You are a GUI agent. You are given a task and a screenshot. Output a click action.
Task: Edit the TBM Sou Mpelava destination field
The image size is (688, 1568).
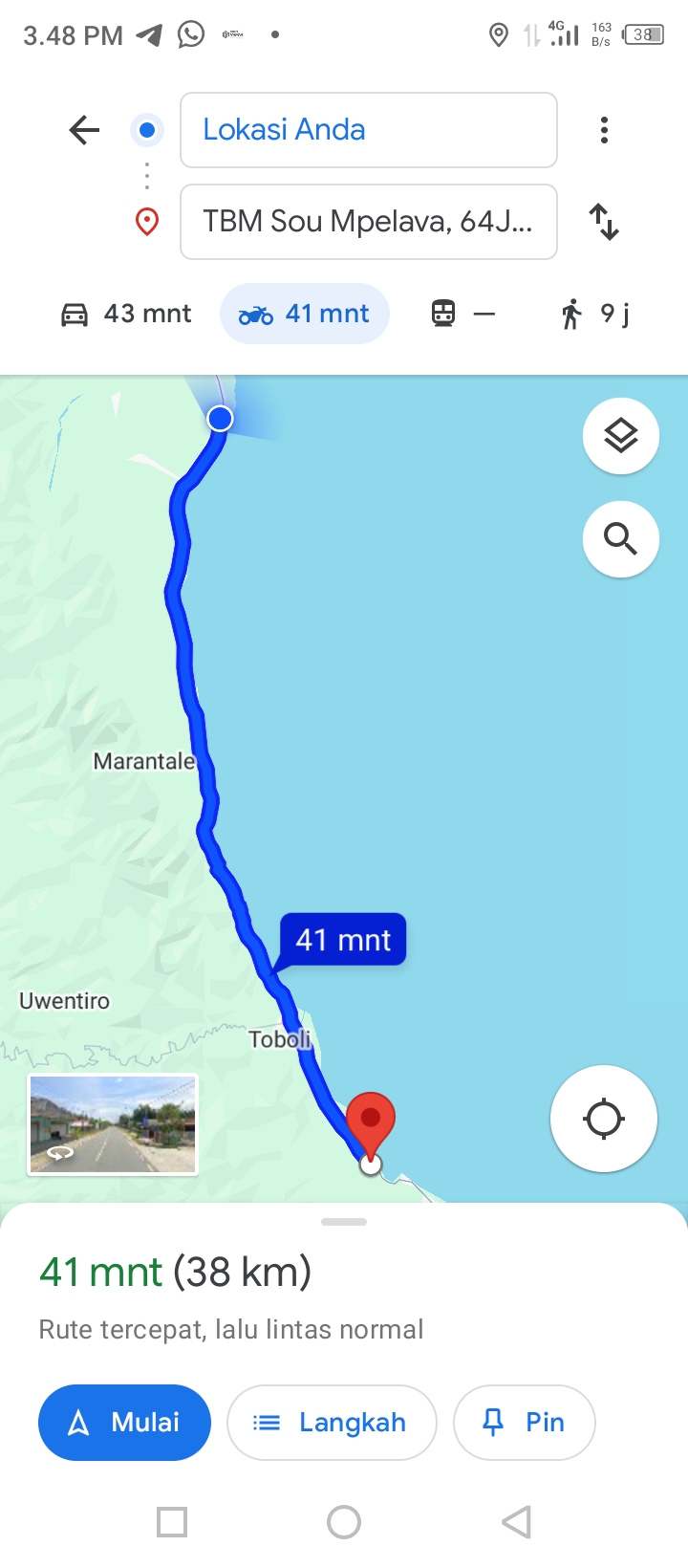[369, 222]
